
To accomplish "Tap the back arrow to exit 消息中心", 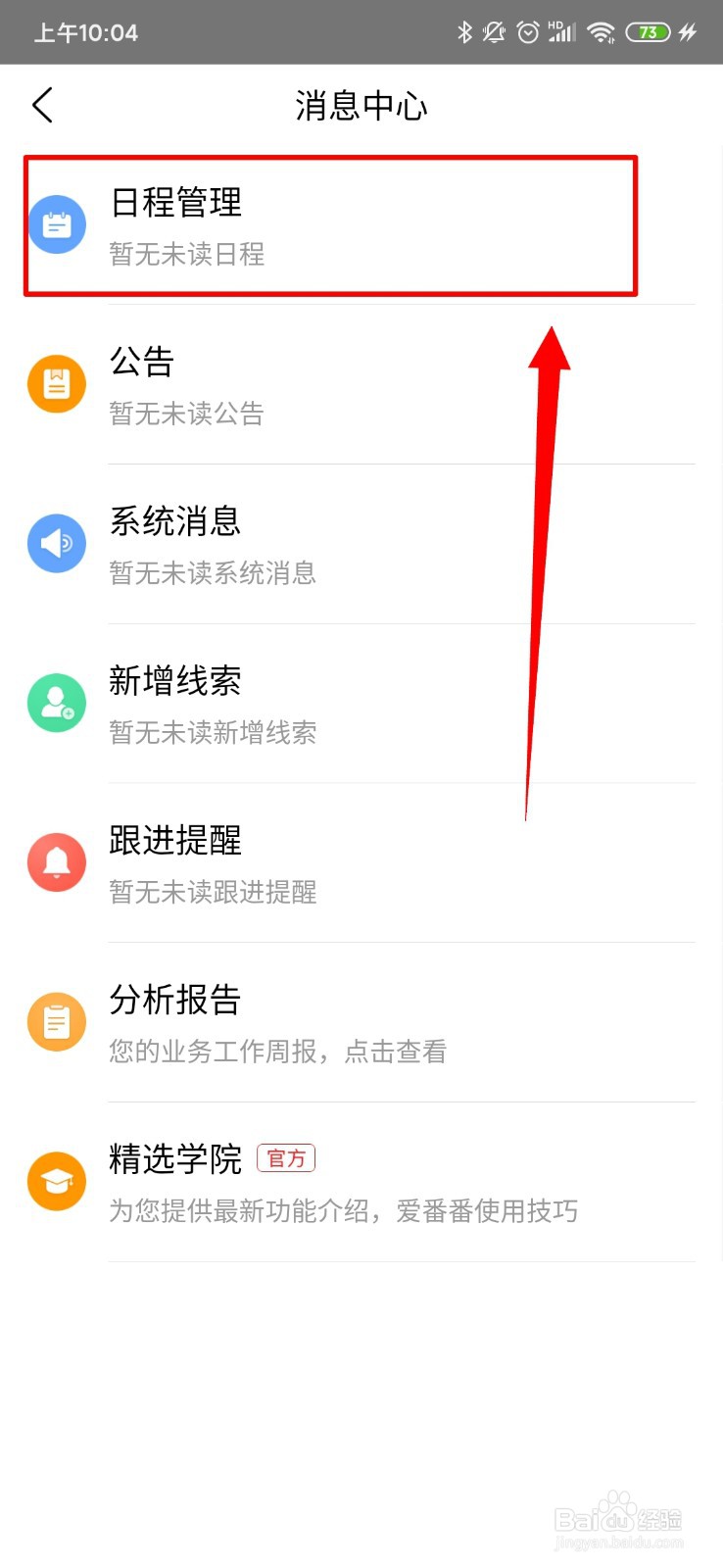I will click(41, 105).
